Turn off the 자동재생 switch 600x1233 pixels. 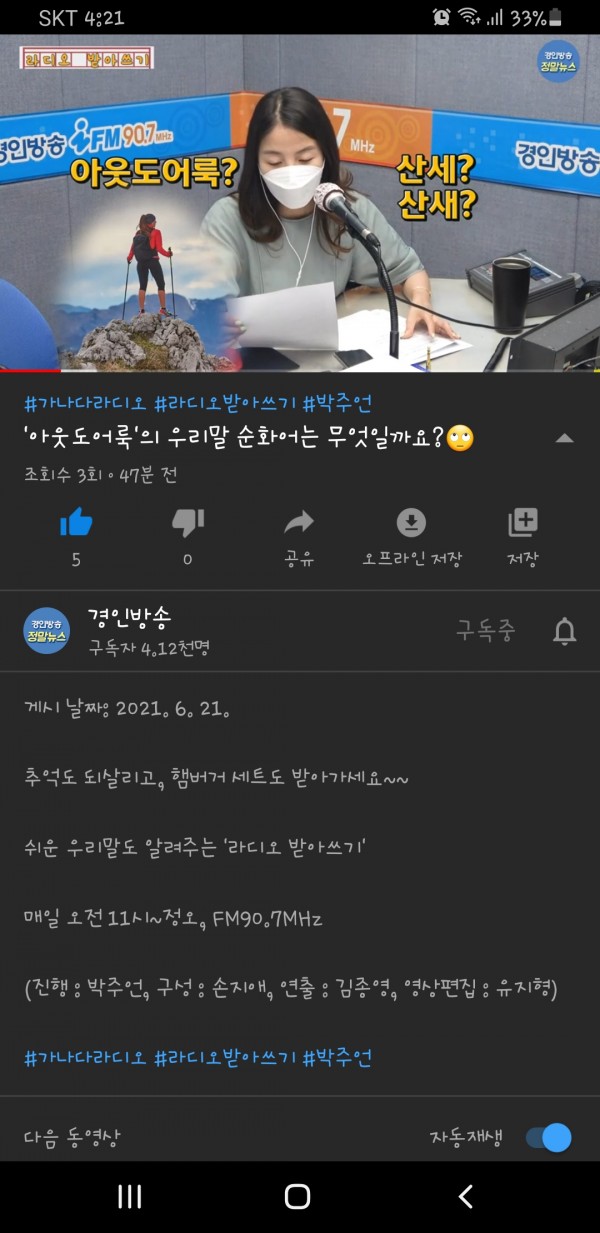(549, 1137)
